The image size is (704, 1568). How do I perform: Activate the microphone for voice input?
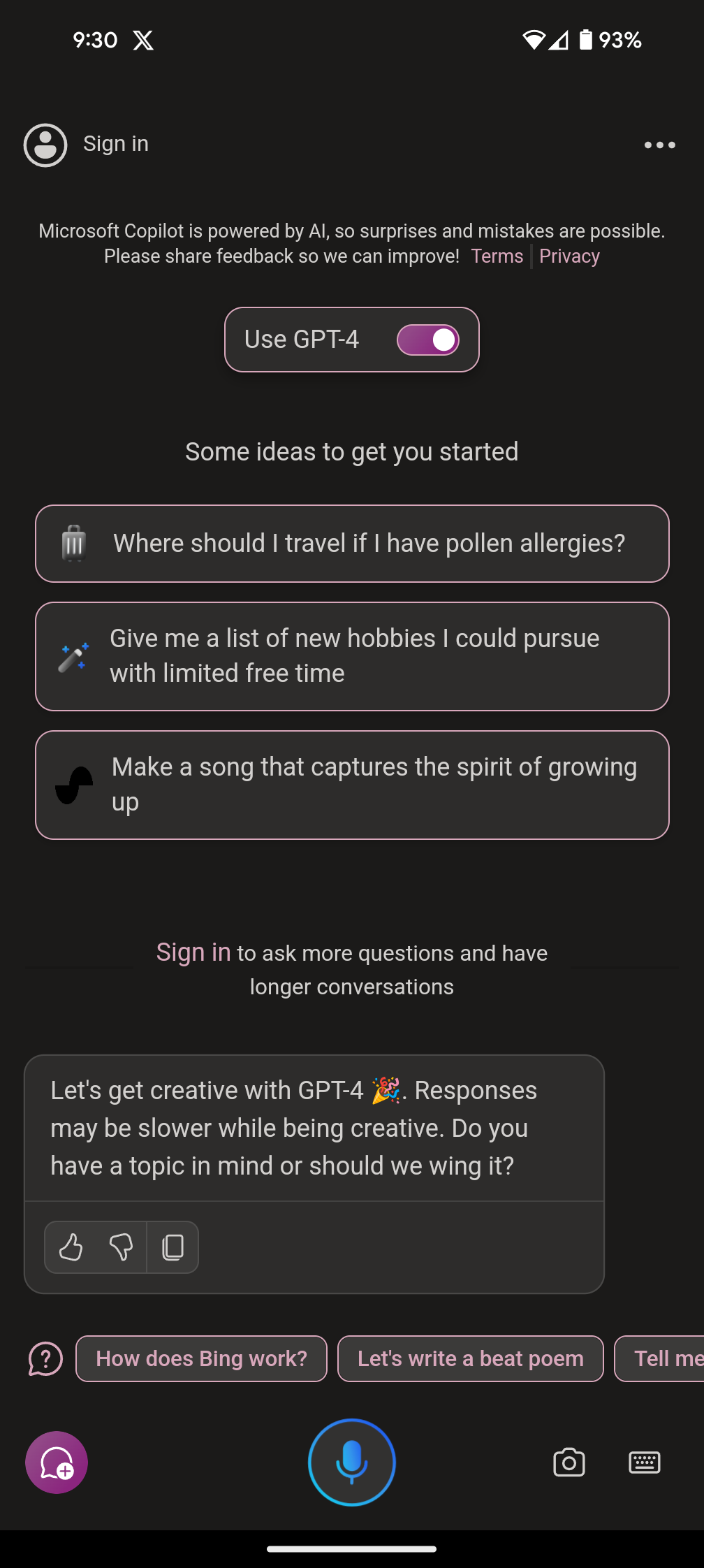click(352, 1462)
